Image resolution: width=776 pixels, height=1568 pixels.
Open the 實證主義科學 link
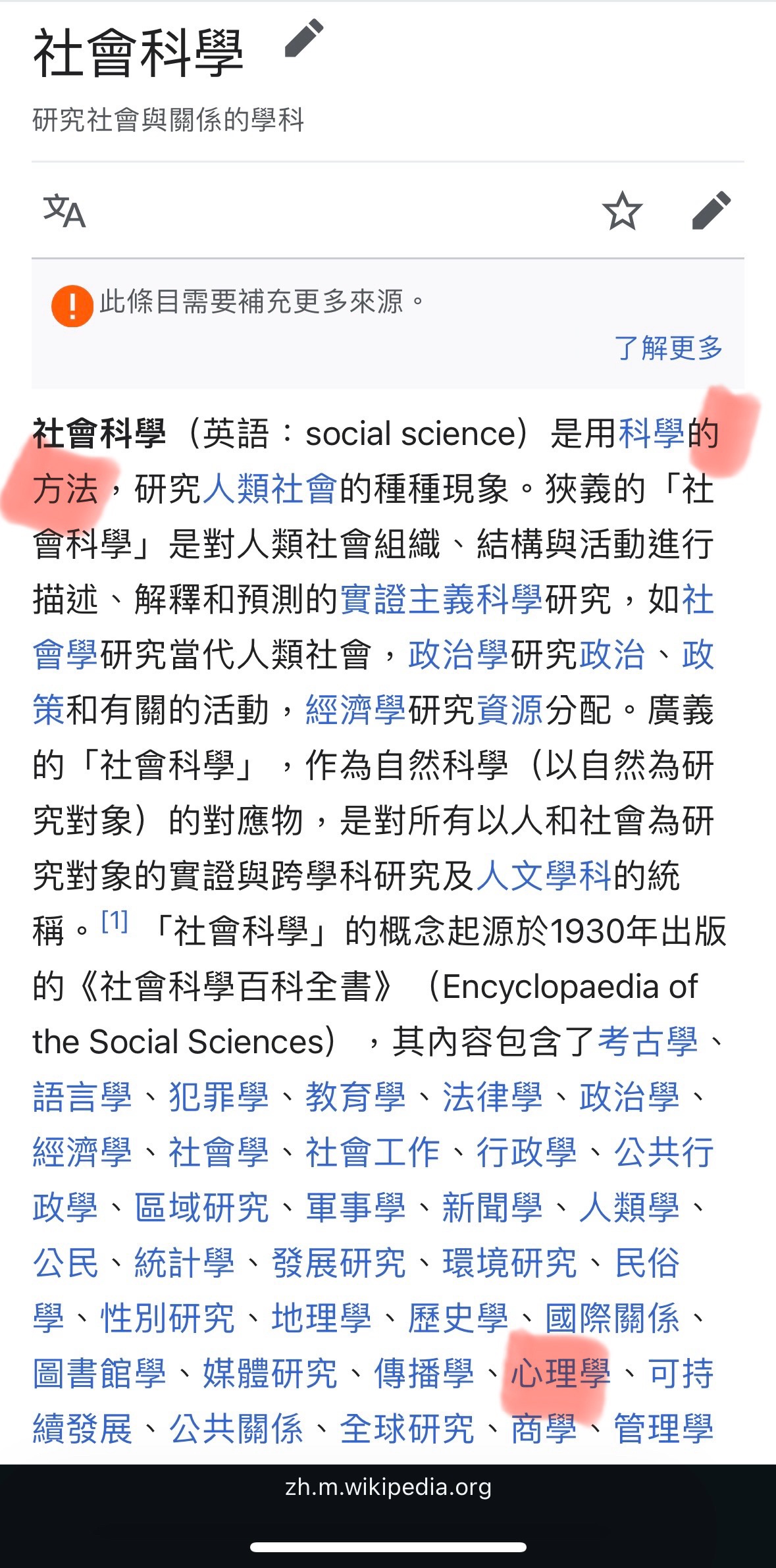[x=442, y=600]
